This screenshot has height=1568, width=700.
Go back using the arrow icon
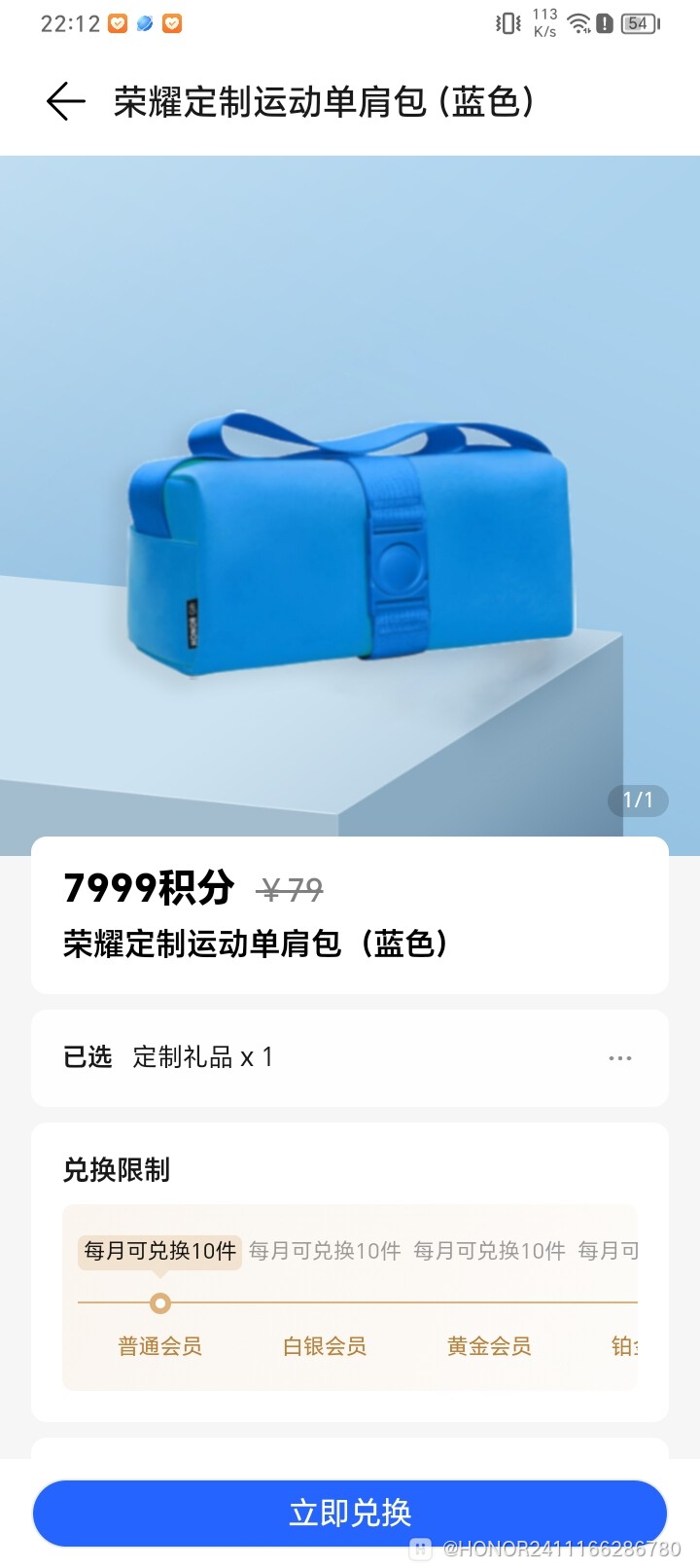pos(66,101)
